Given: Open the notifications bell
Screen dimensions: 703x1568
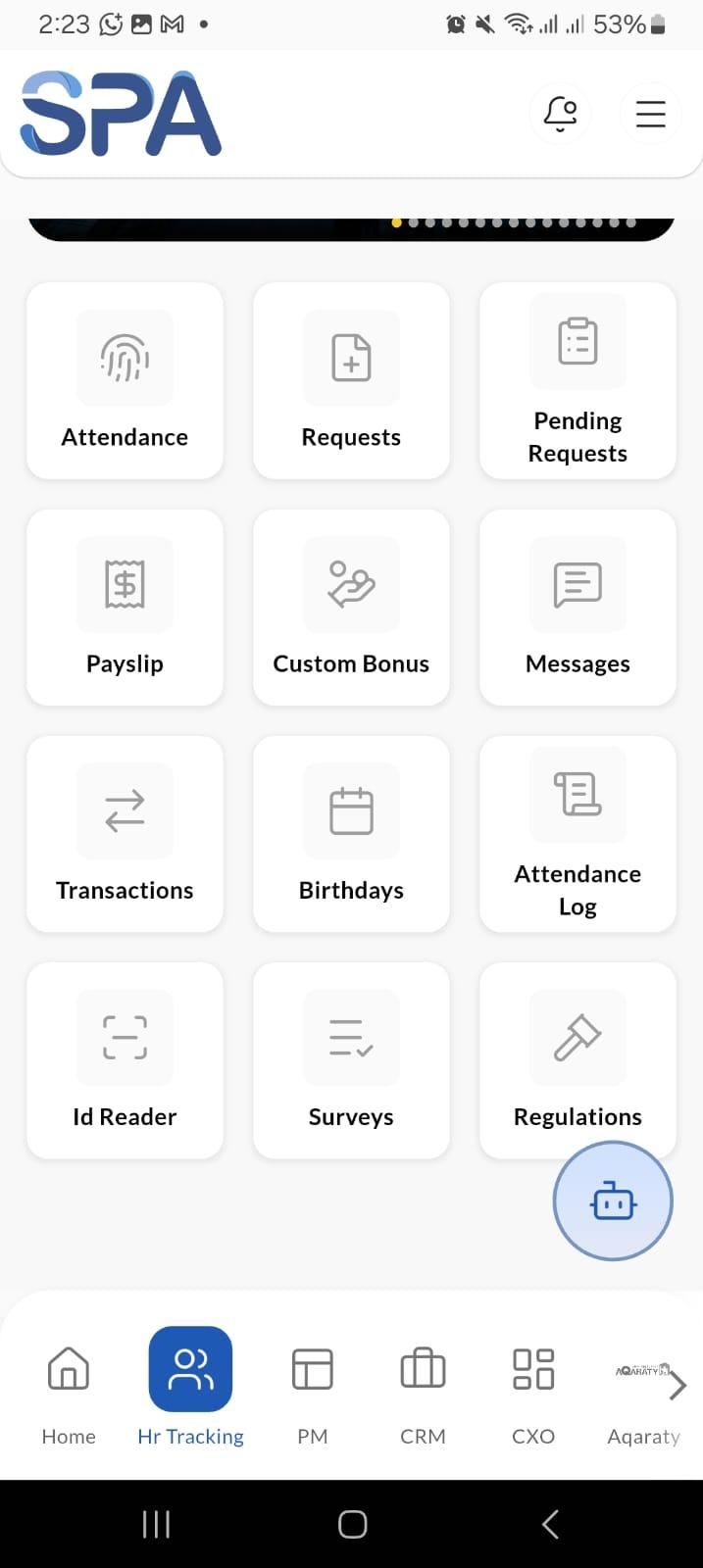Looking at the screenshot, I should point(560,114).
